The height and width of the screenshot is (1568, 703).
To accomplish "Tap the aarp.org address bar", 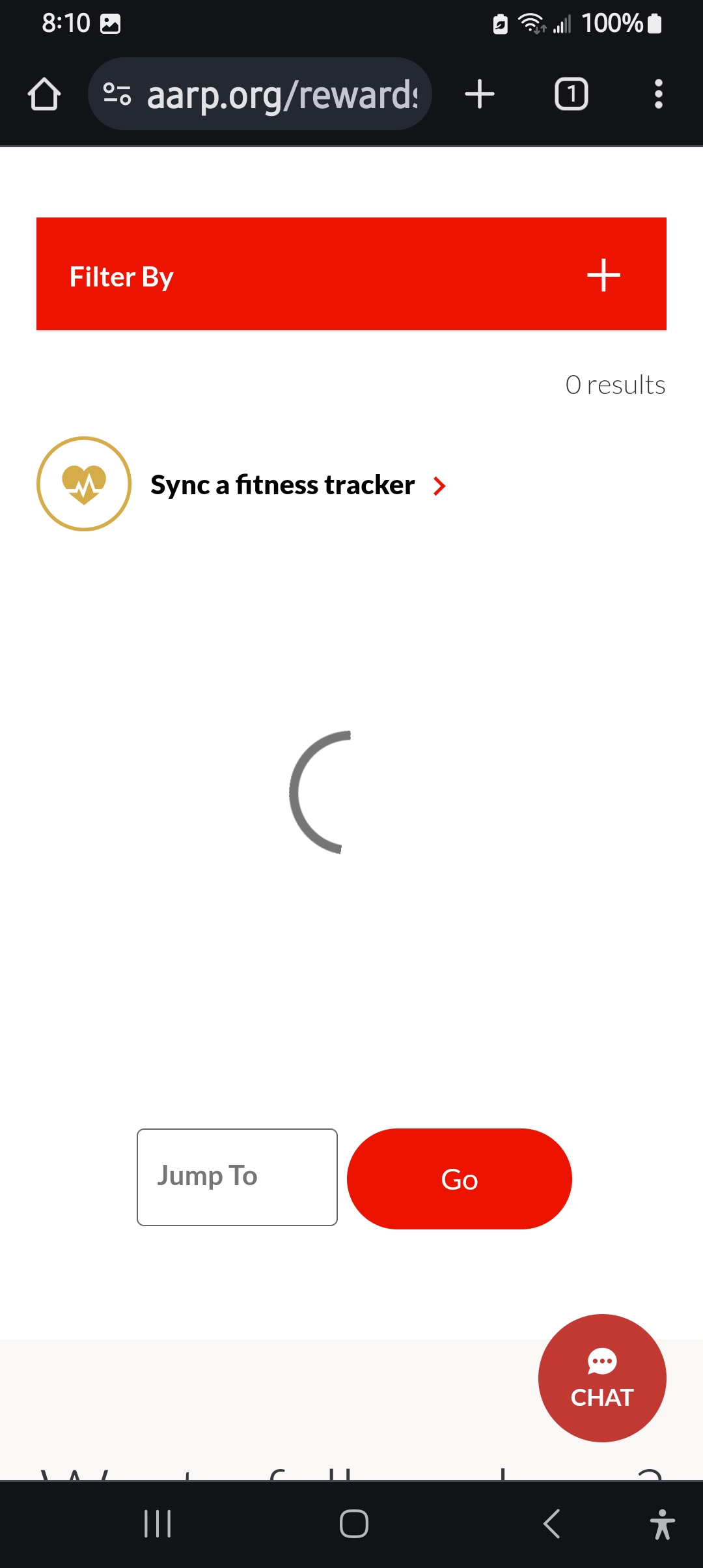I will pos(280,94).
